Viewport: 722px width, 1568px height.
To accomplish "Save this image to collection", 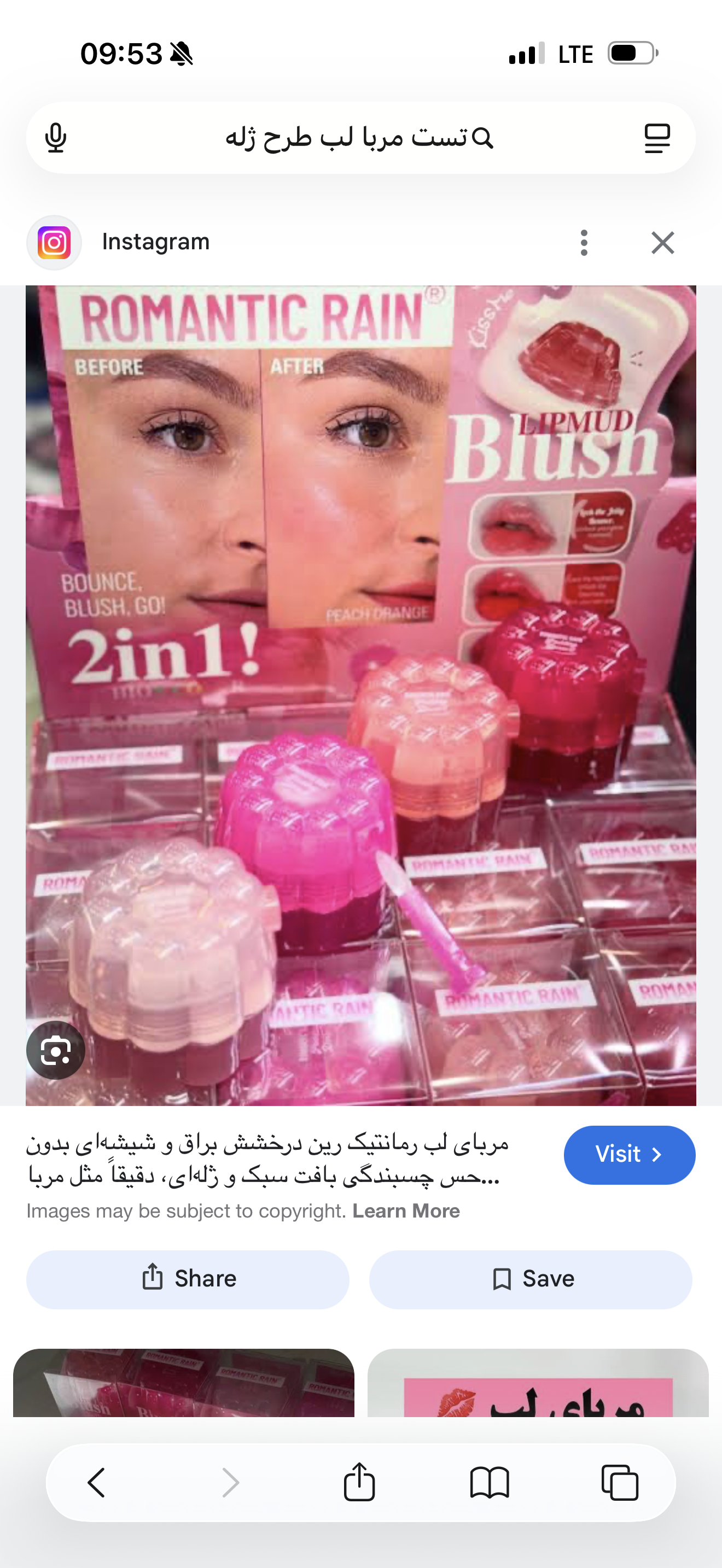I will (530, 1279).
